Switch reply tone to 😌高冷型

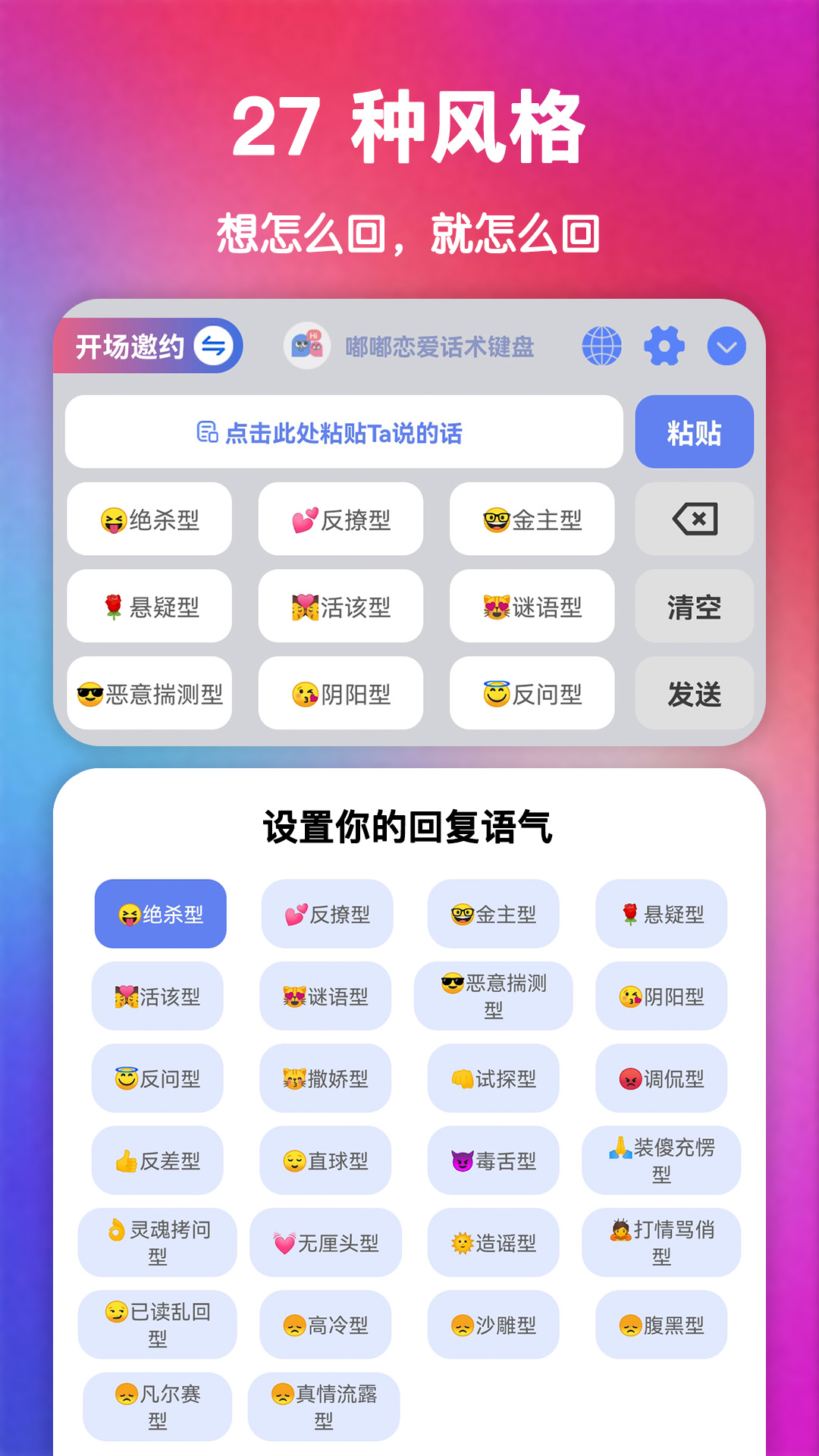click(x=326, y=1326)
